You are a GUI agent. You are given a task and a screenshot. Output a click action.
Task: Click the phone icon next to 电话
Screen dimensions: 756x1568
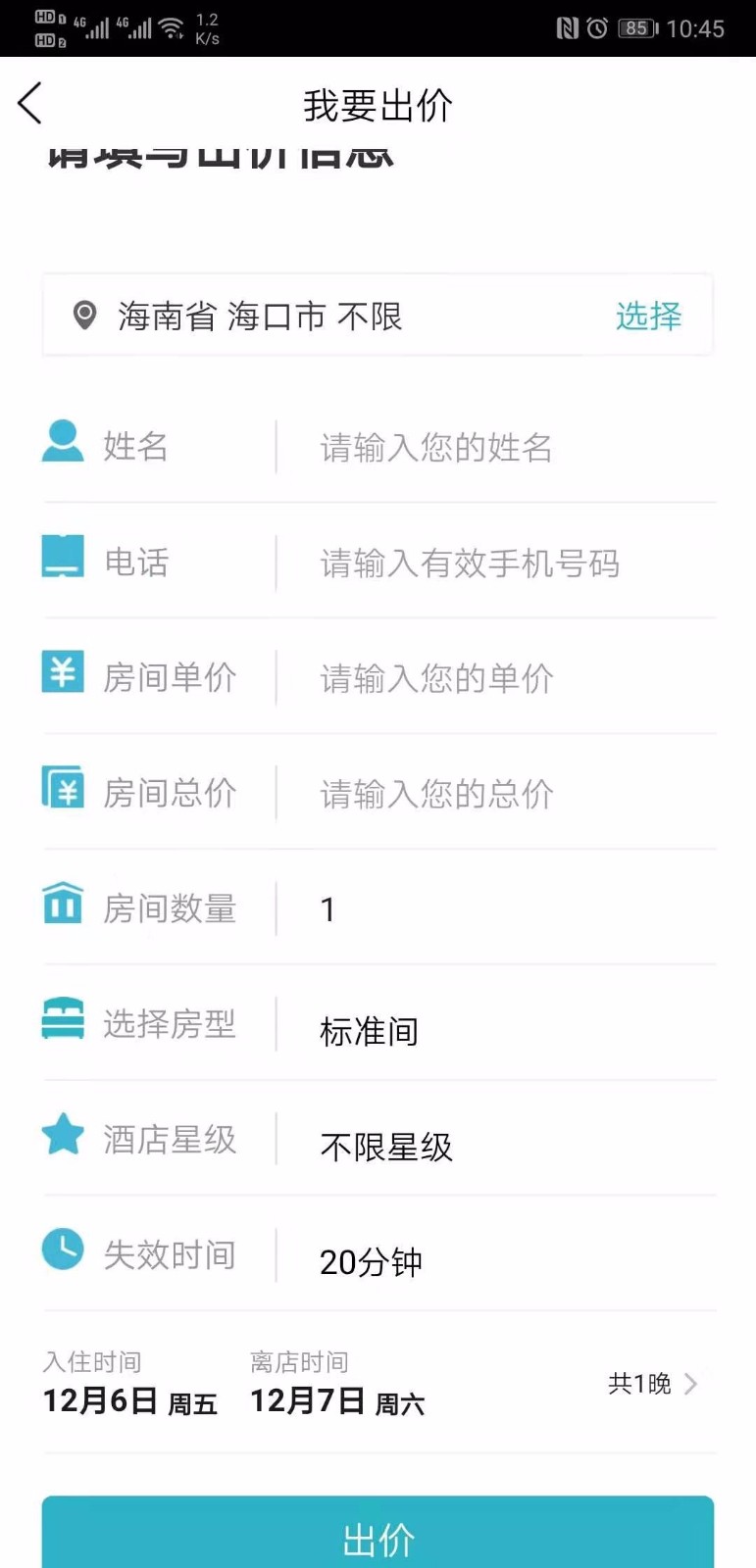(63, 559)
